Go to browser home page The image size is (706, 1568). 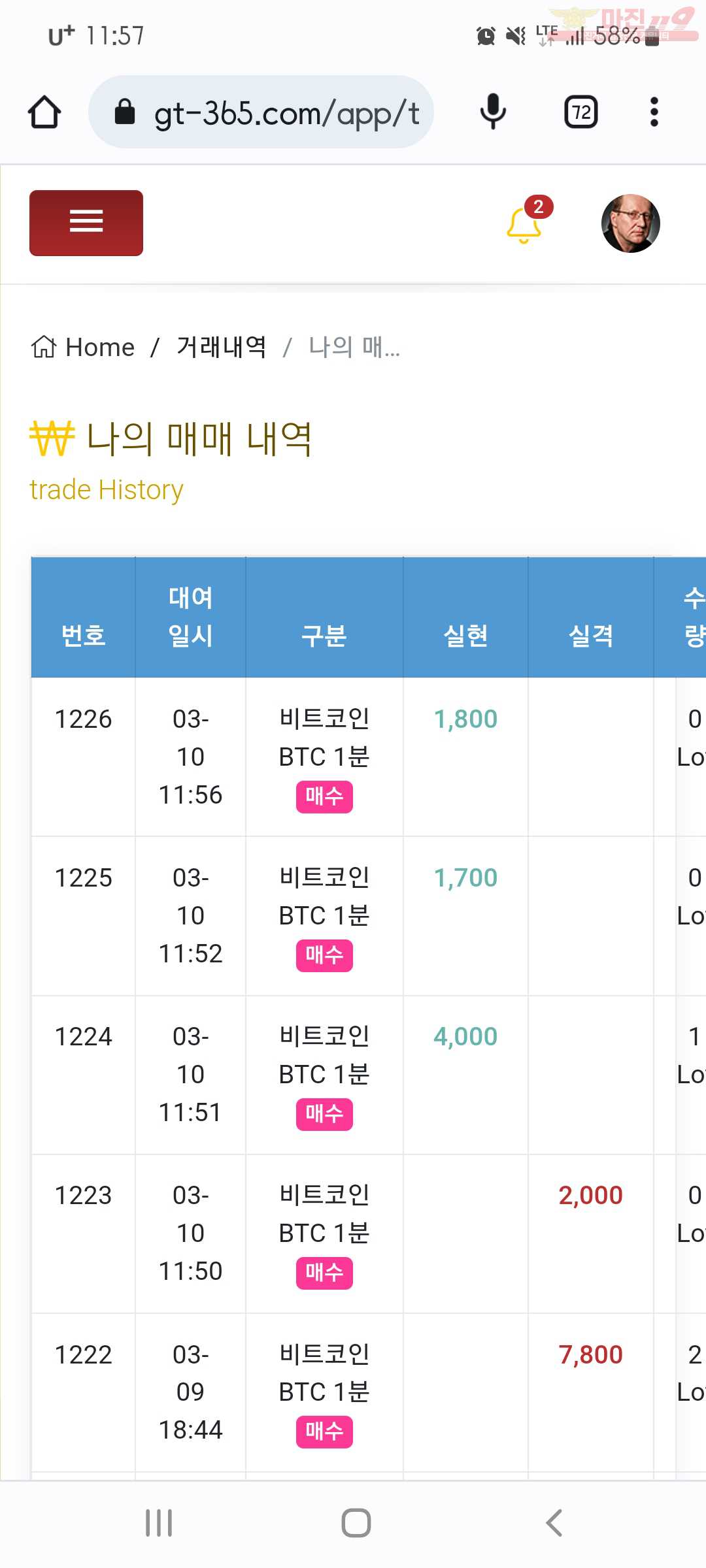click(x=44, y=112)
